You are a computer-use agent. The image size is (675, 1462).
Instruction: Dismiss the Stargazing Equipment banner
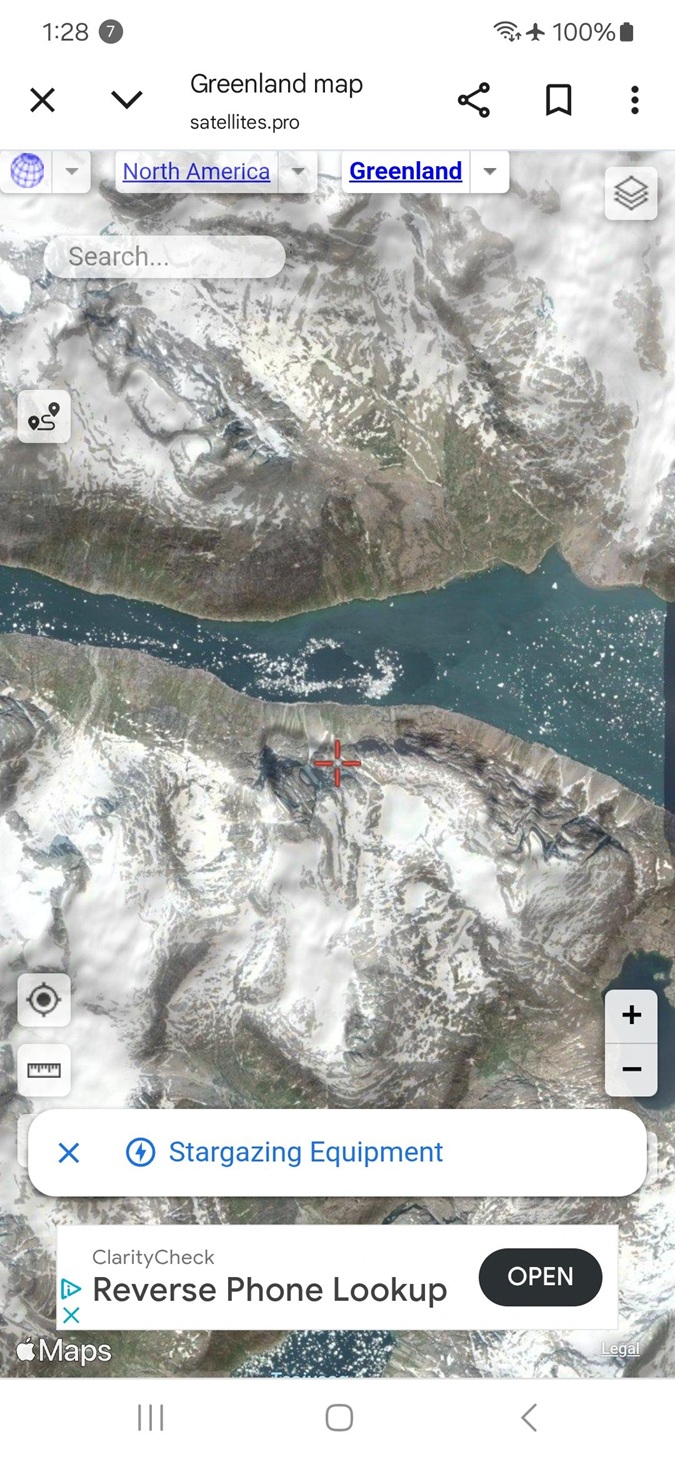pyautogui.click(x=68, y=1153)
